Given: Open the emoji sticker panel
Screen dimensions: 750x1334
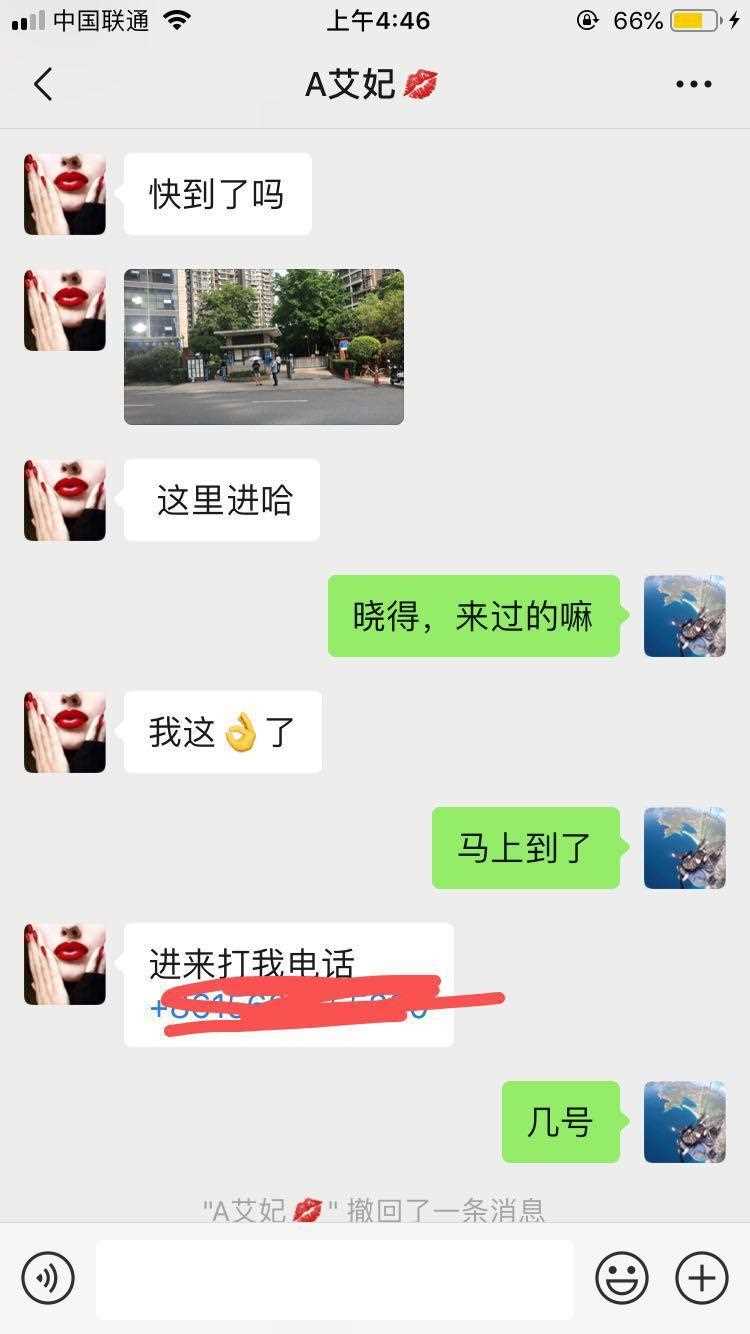Looking at the screenshot, I should point(621,1277).
